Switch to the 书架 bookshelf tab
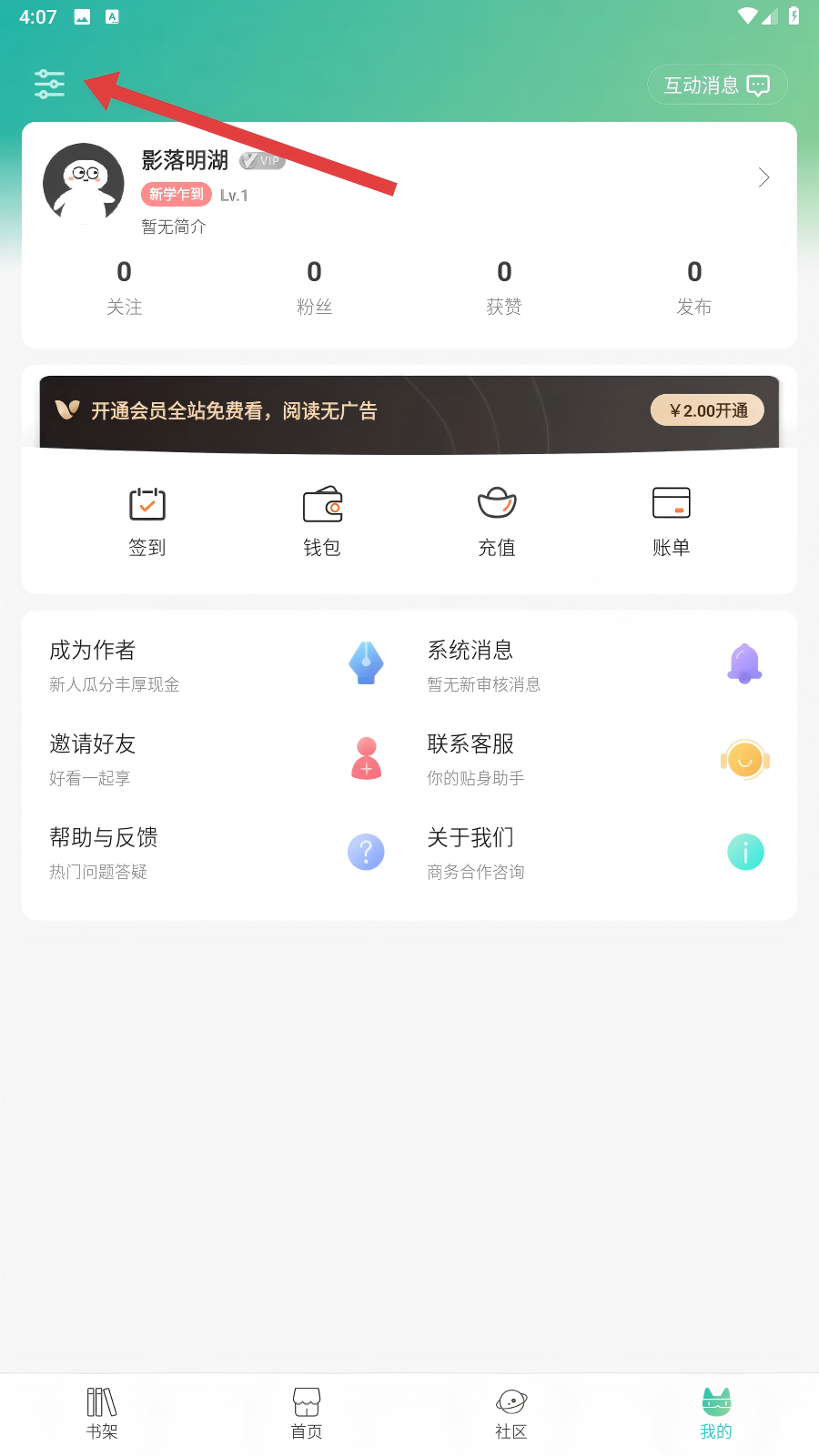 (102, 1413)
